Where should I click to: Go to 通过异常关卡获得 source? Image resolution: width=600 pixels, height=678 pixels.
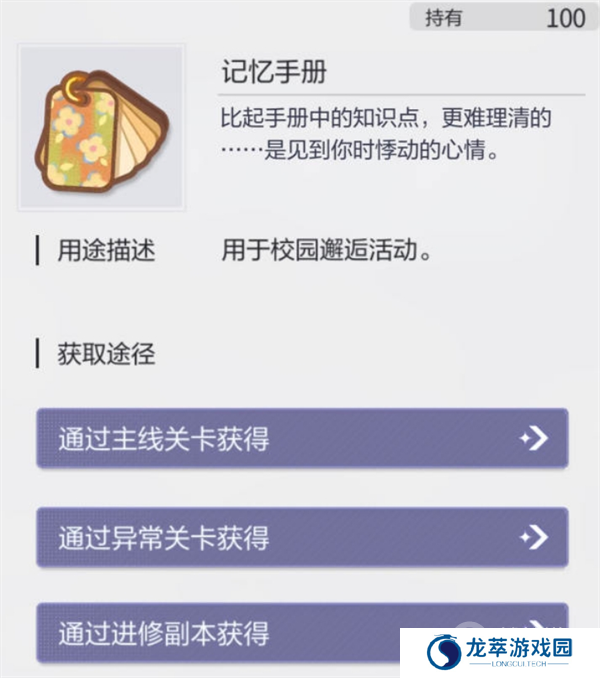[x=302, y=538]
